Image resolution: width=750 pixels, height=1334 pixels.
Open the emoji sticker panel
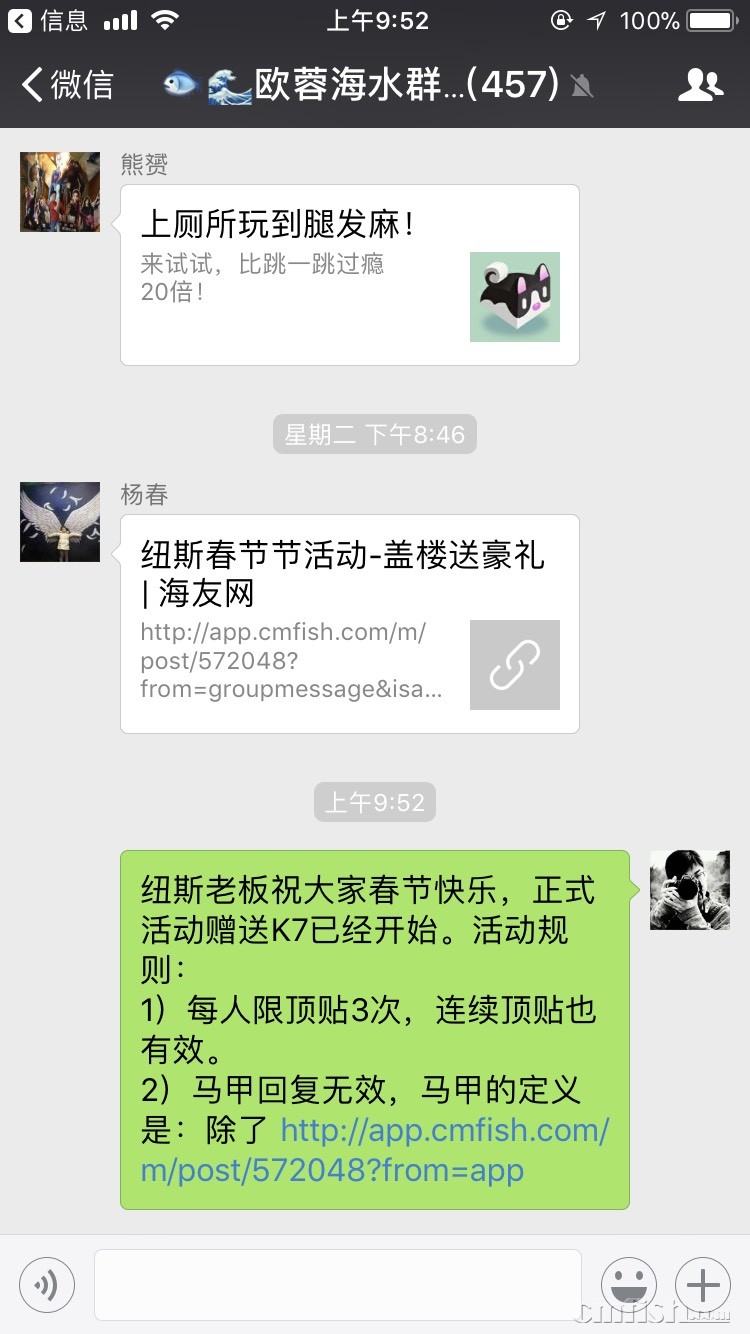(x=629, y=1285)
